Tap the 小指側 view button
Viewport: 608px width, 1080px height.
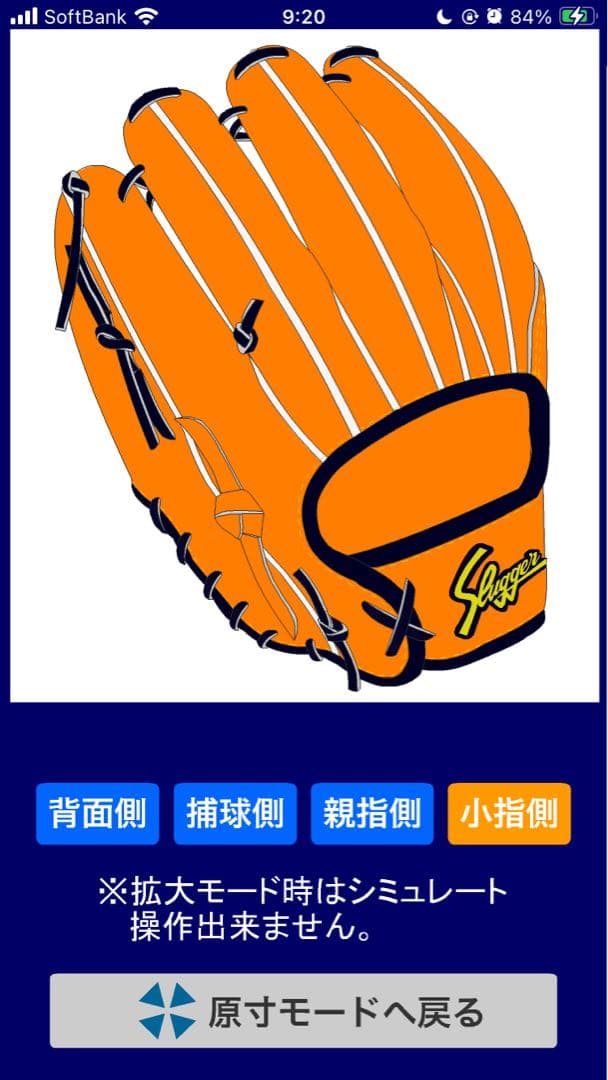[x=509, y=814]
